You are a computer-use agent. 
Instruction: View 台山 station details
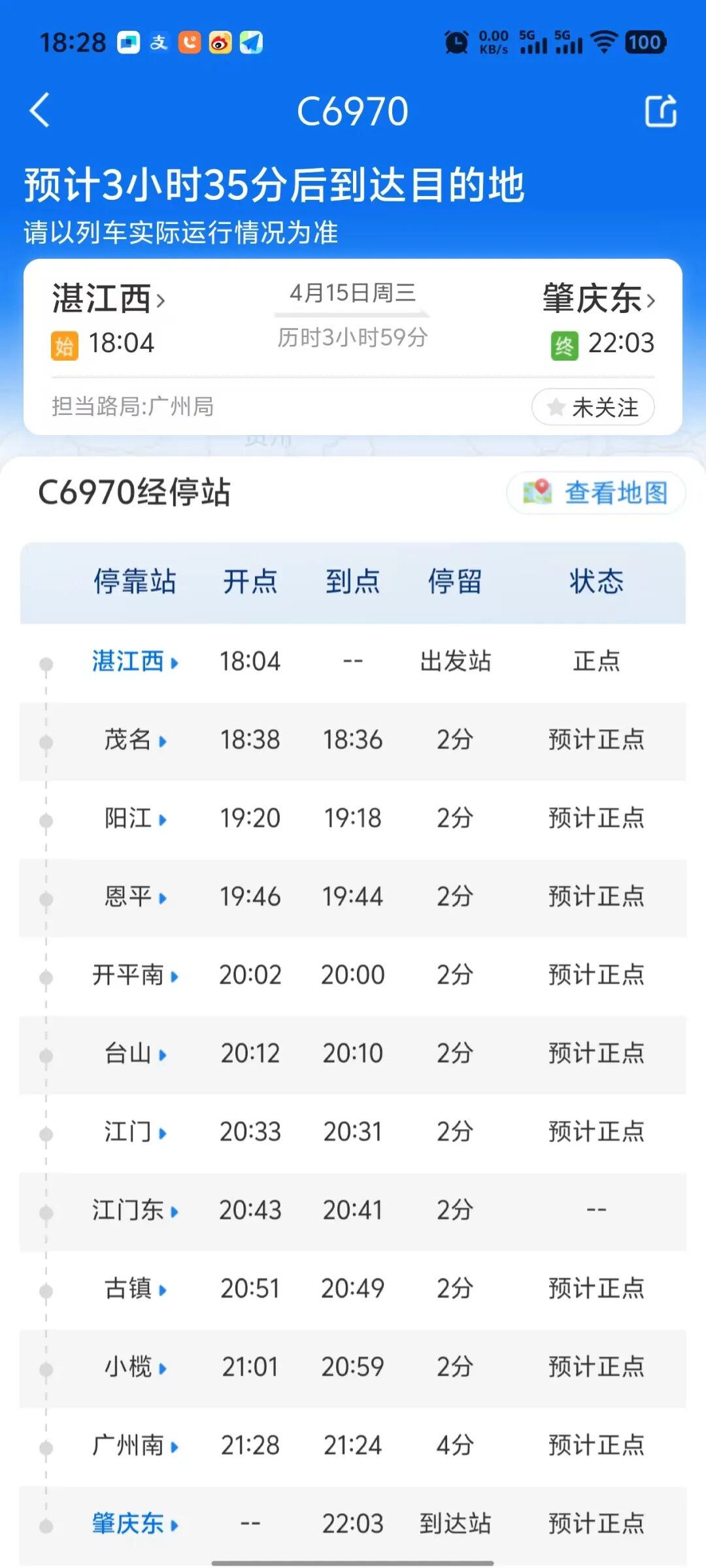pos(135,1054)
